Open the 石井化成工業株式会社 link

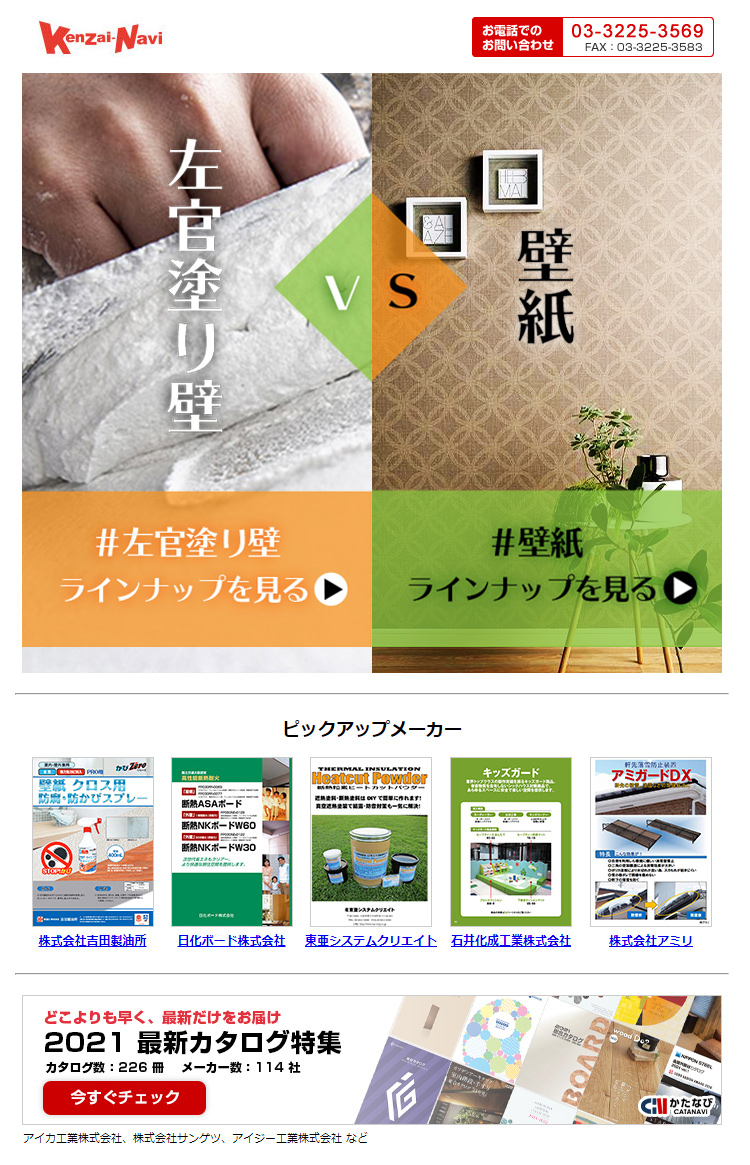click(x=511, y=941)
